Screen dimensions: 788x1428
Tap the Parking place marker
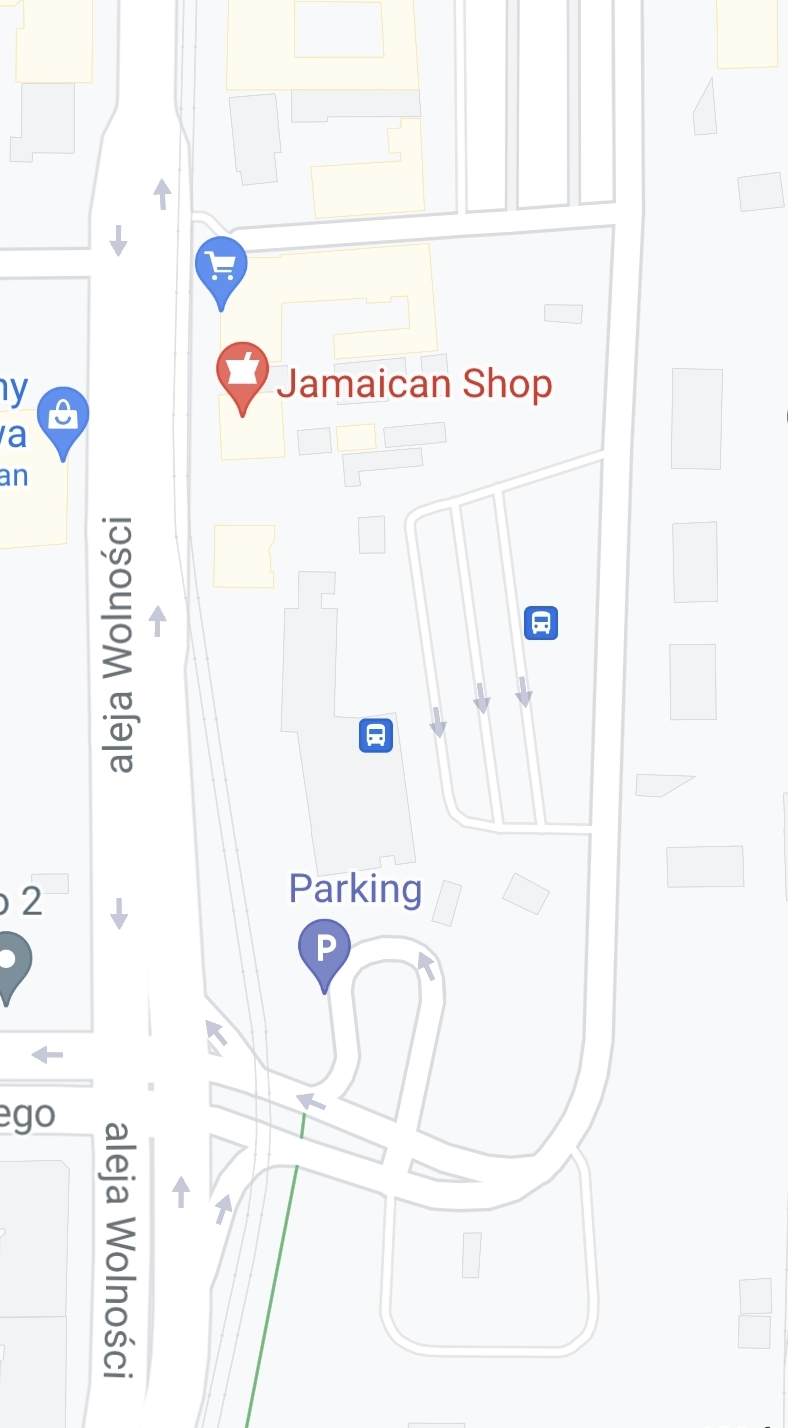coord(324,948)
